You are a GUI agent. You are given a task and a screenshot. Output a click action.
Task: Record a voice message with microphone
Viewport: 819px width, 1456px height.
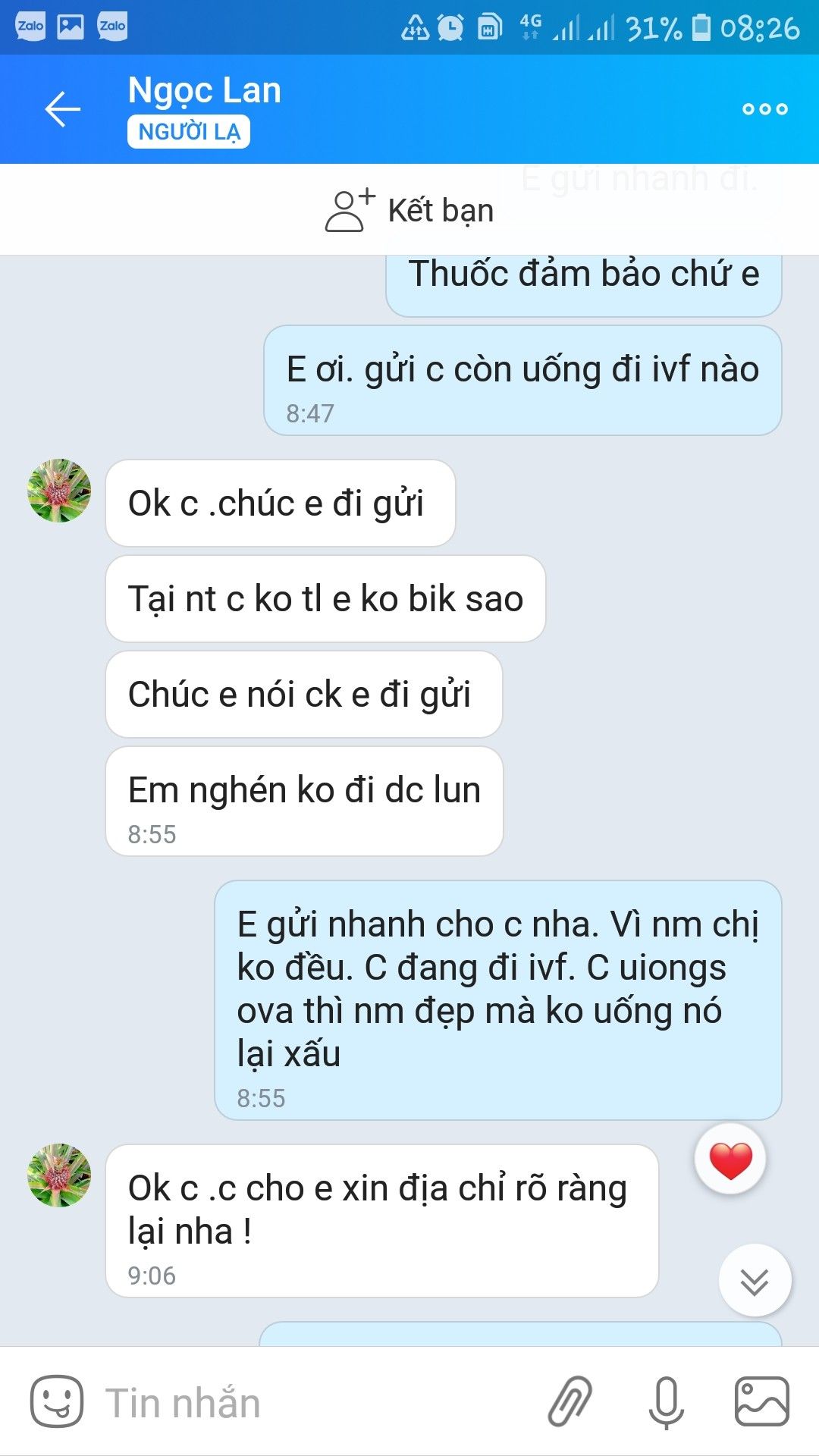(666, 1402)
